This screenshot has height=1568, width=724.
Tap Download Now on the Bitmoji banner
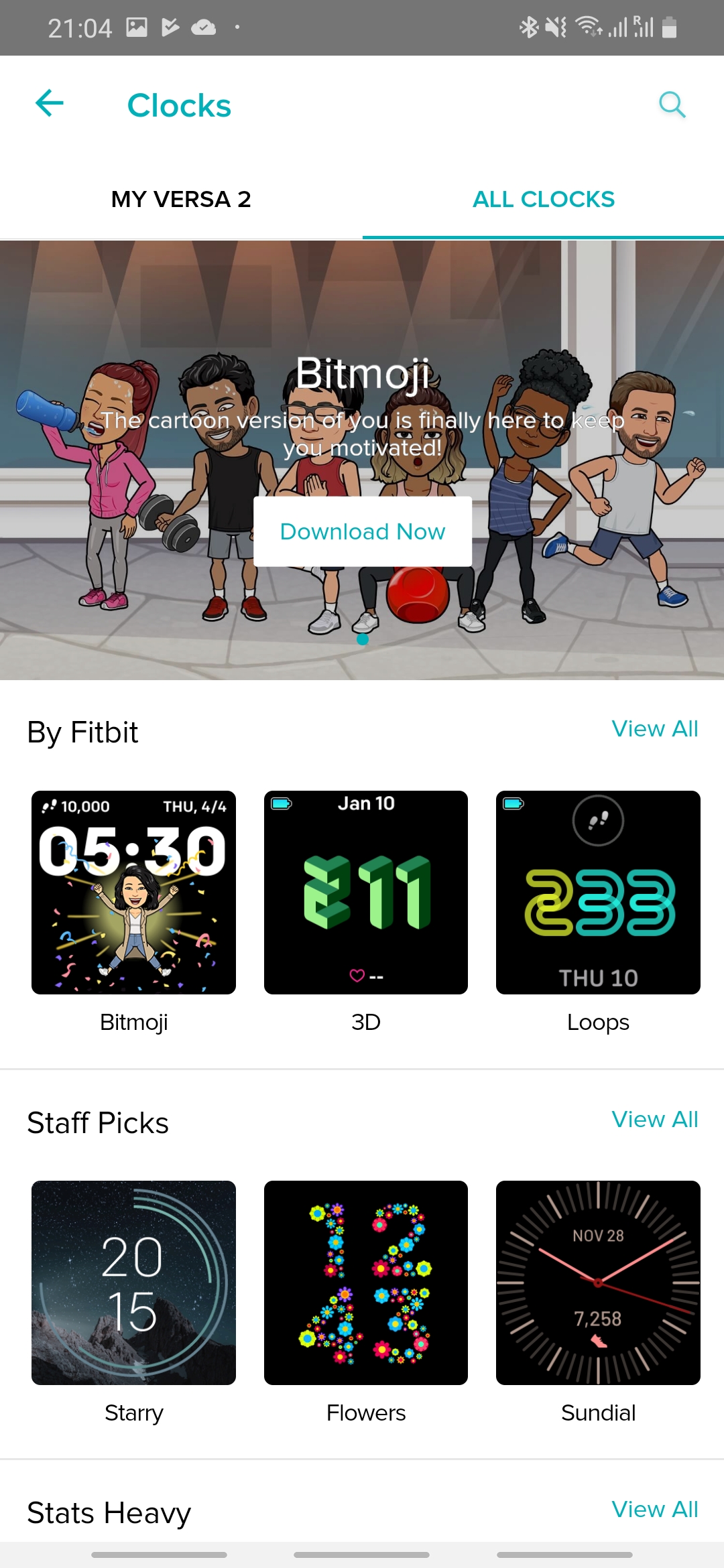(362, 531)
